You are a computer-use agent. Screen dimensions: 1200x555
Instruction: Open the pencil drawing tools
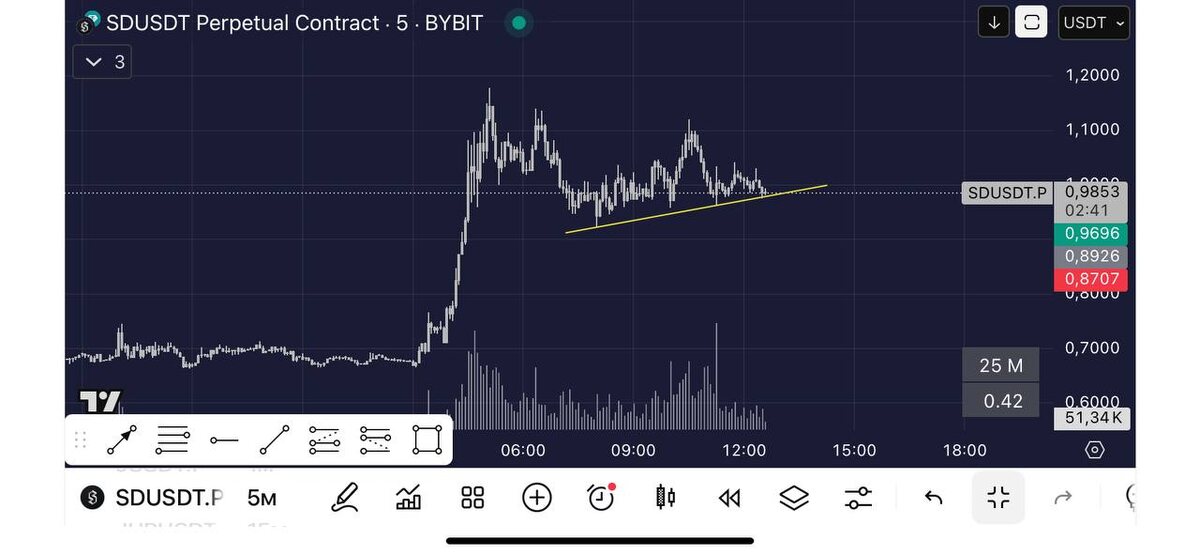coord(345,497)
